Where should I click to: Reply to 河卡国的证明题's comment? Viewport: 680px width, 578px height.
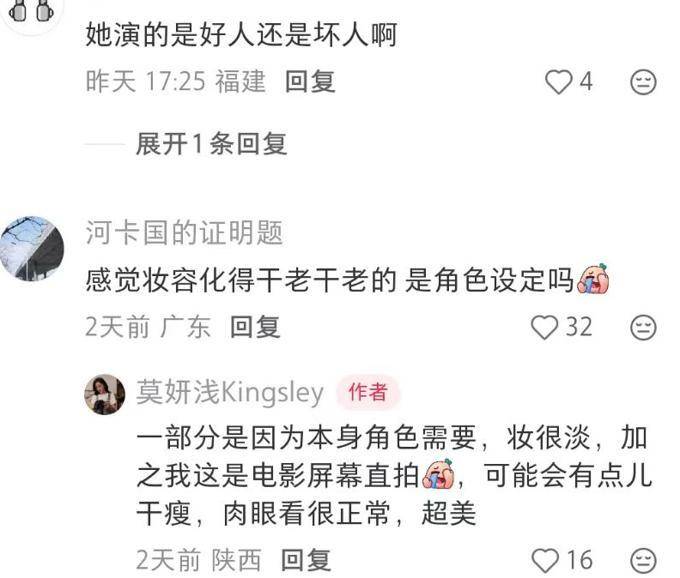pyautogui.click(x=255, y=326)
